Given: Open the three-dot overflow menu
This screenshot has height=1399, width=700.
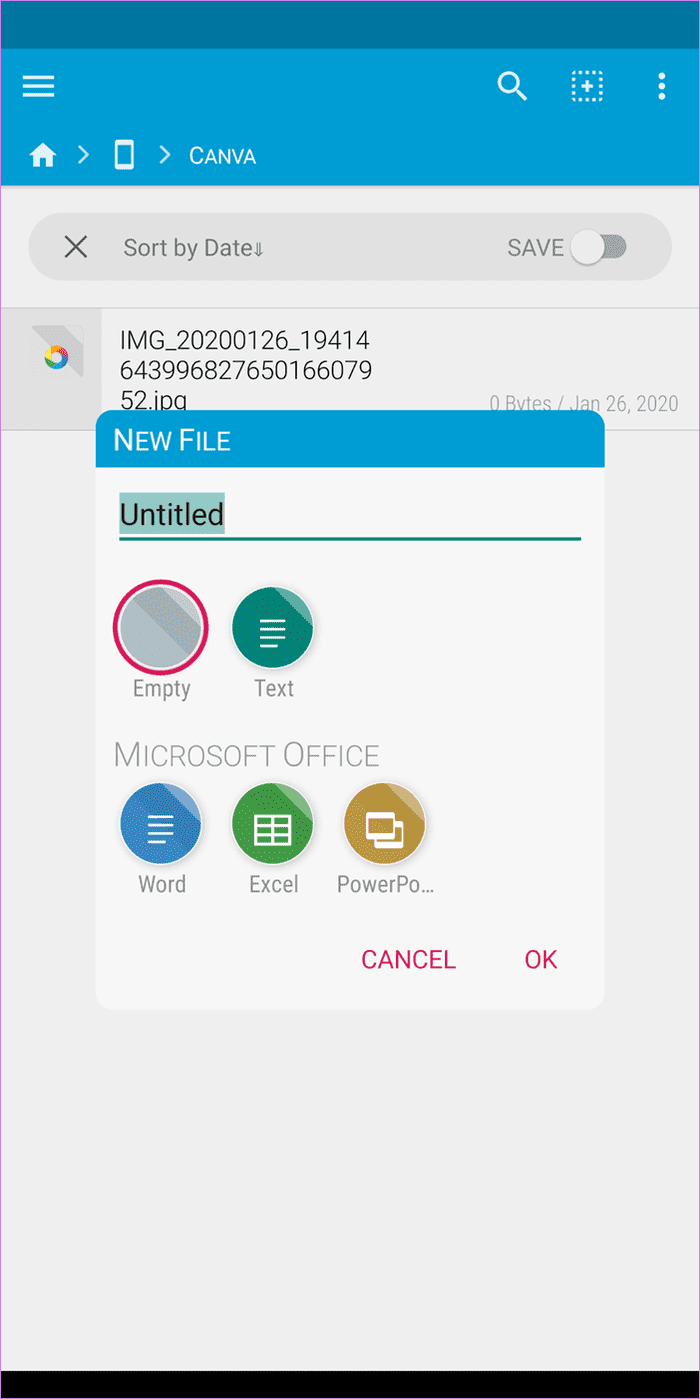Looking at the screenshot, I should point(661,86).
